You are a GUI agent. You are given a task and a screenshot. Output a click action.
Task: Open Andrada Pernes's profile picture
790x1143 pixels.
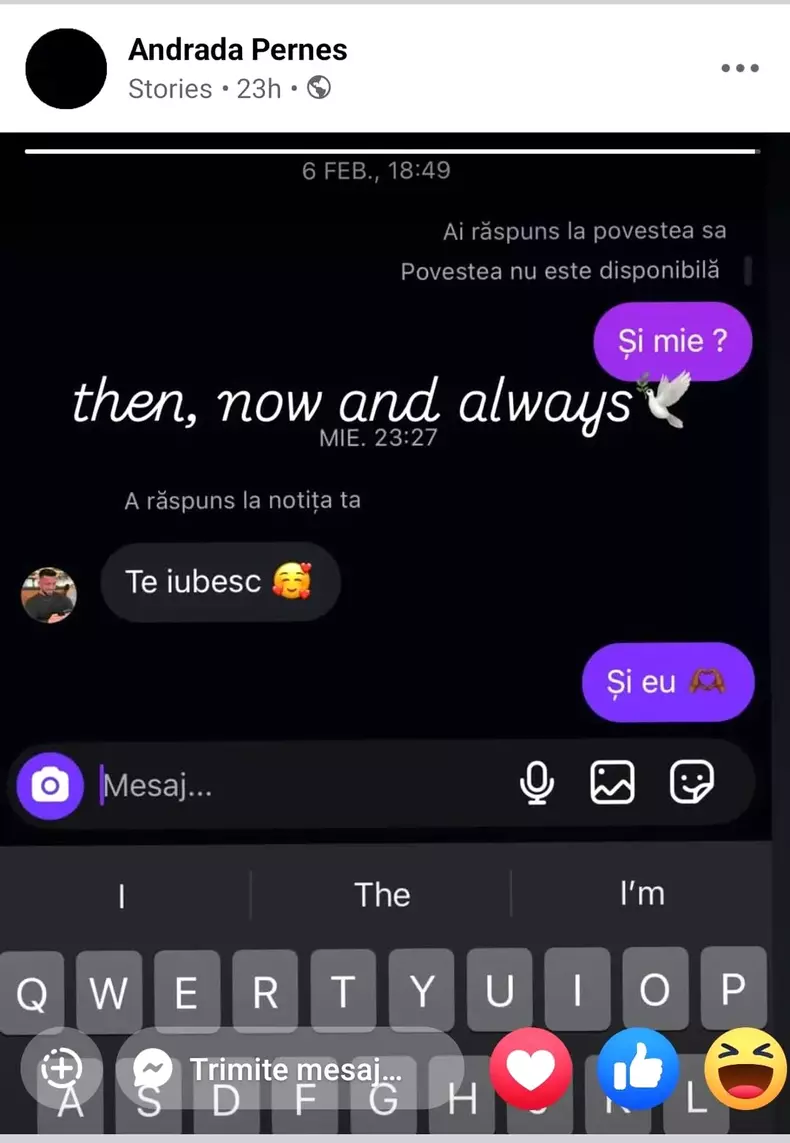coord(66,68)
